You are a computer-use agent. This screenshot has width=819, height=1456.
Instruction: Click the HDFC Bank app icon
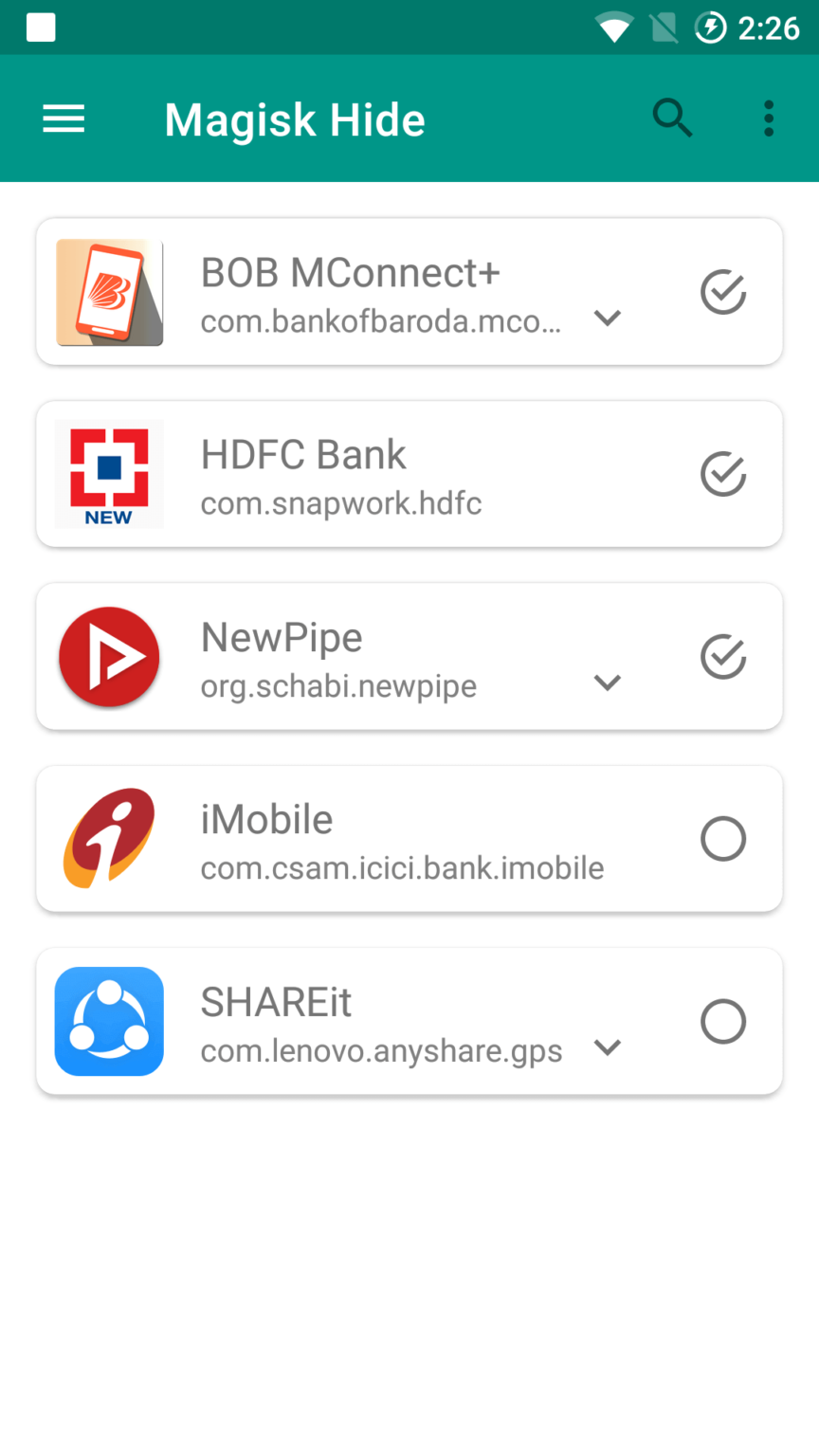109,474
